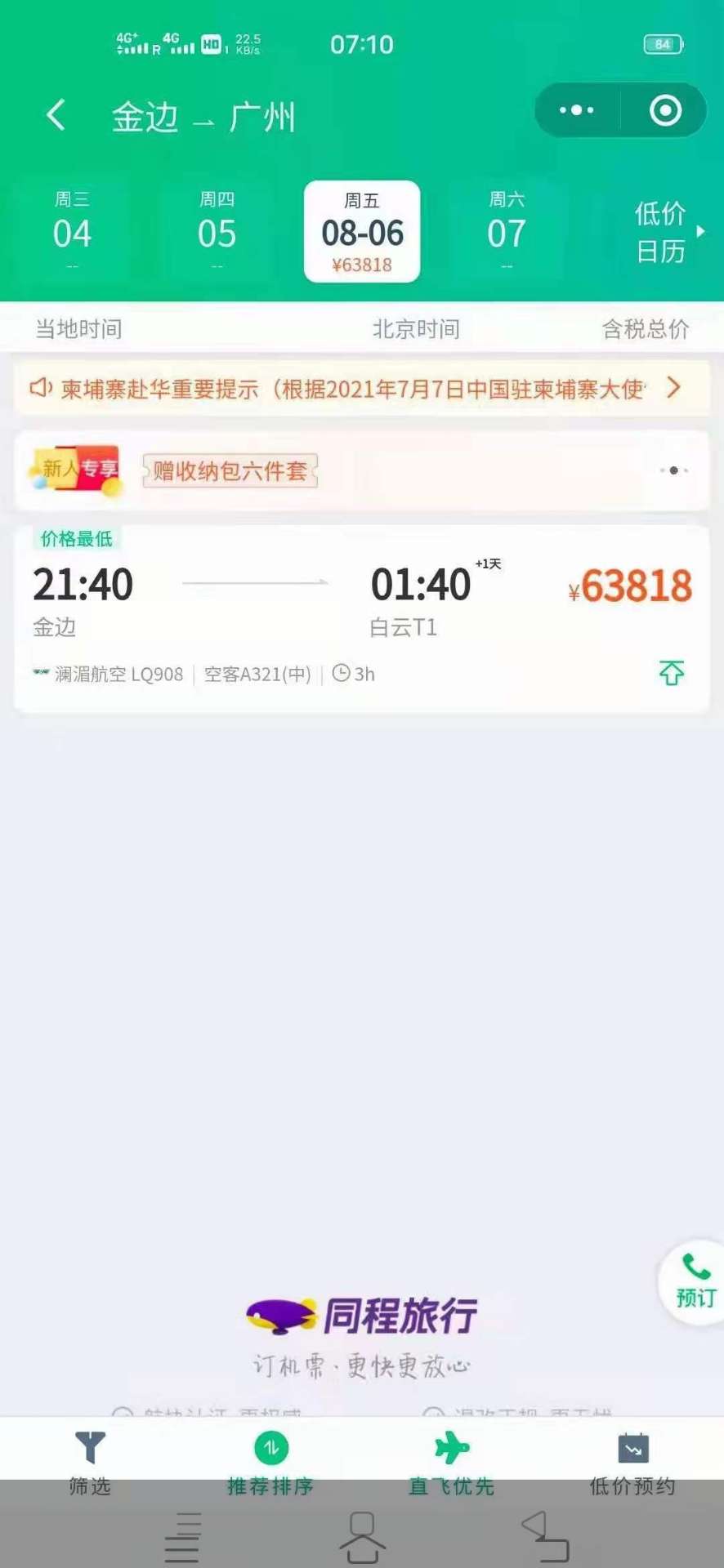
Task: Select the date 周四 05
Action: pos(217,232)
